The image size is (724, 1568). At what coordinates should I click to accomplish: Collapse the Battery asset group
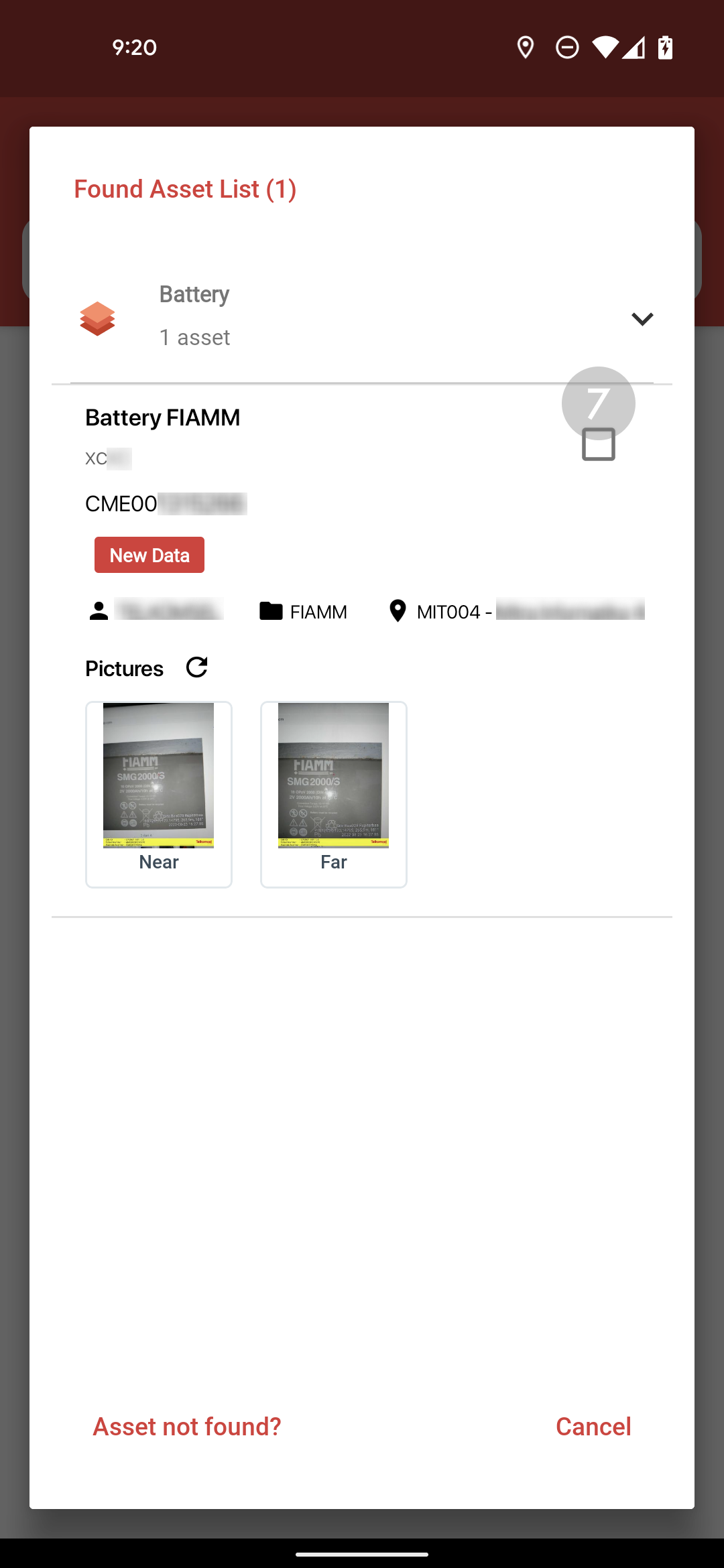[x=642, y=319]
